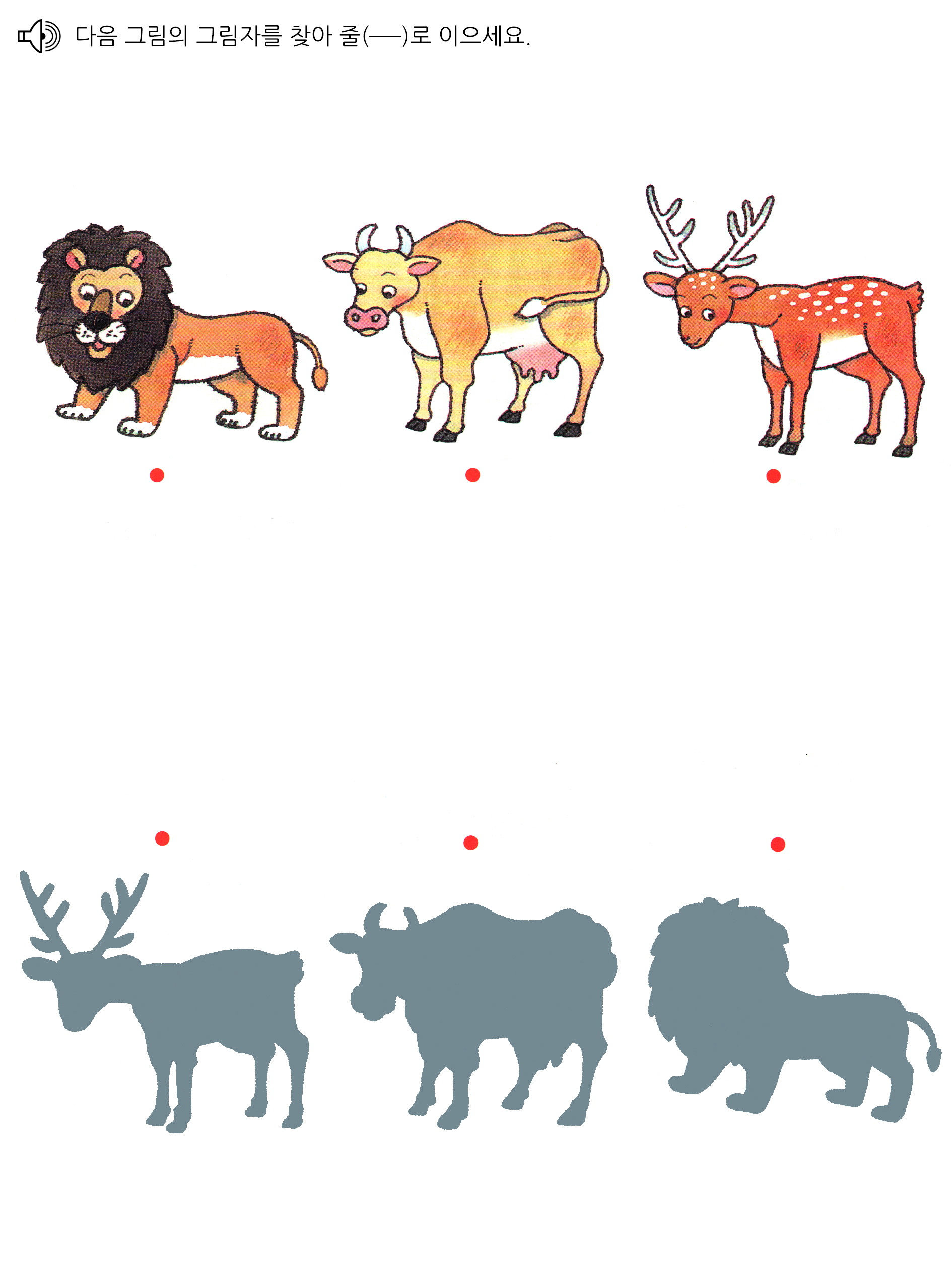Select the red dot under the cow

pyautogui.click(x=472, y=475)
